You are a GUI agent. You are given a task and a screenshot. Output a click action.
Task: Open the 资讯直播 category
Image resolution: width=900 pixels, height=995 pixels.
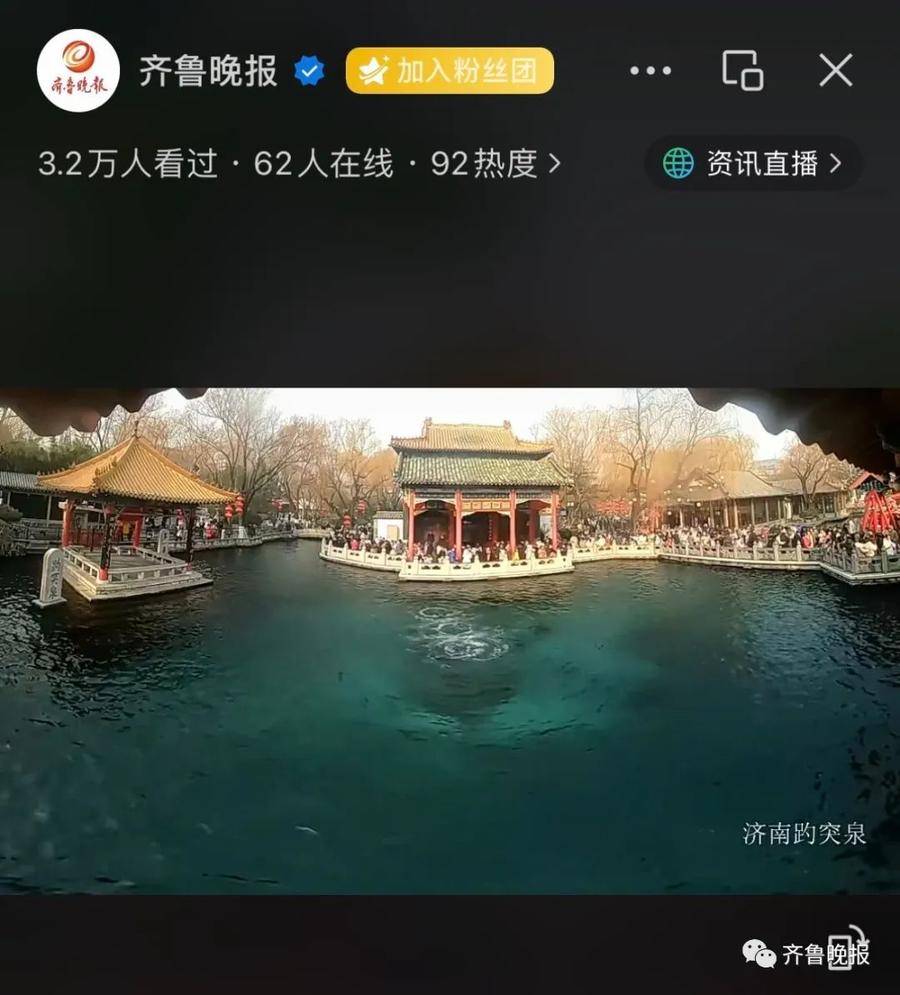pos(754,163)
